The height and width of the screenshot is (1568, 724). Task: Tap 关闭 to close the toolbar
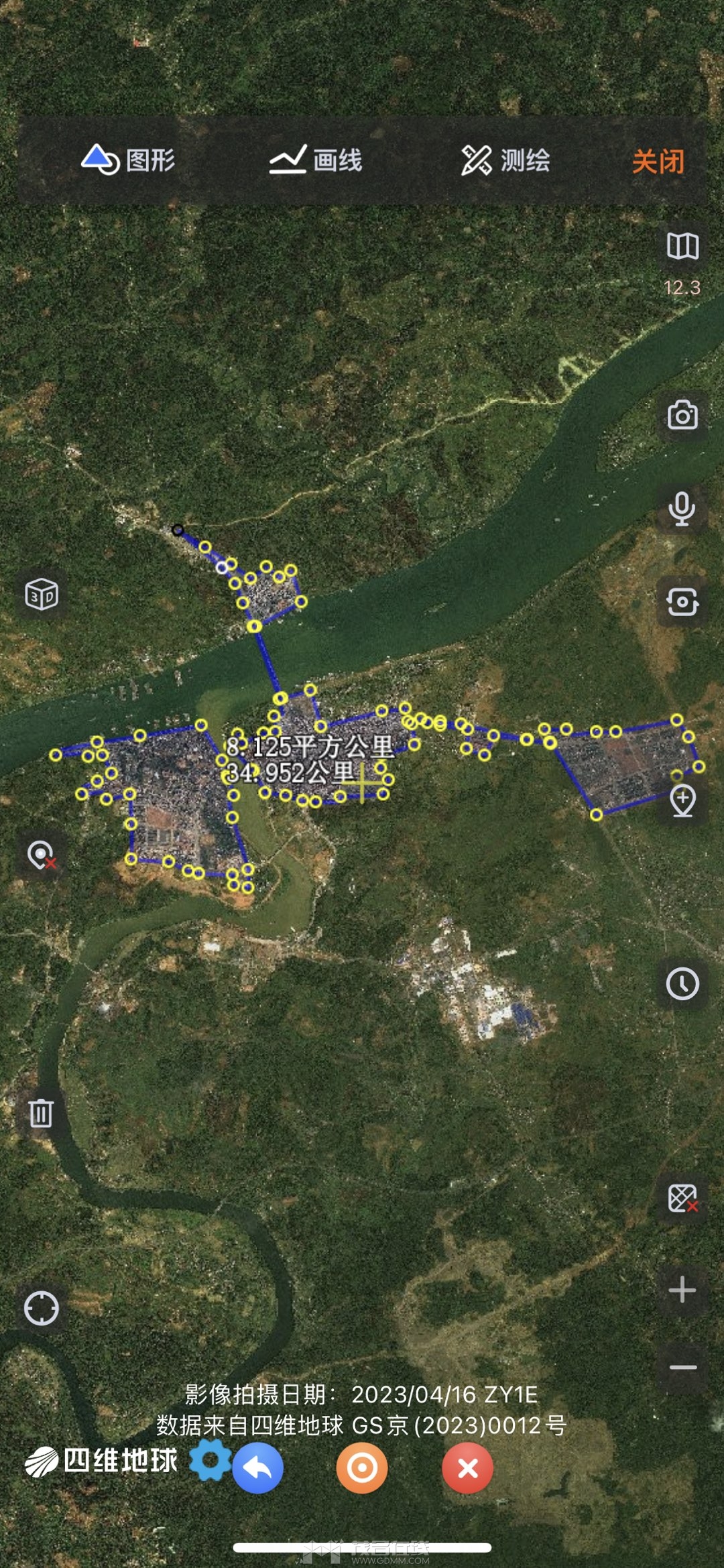tap(658, 162)
